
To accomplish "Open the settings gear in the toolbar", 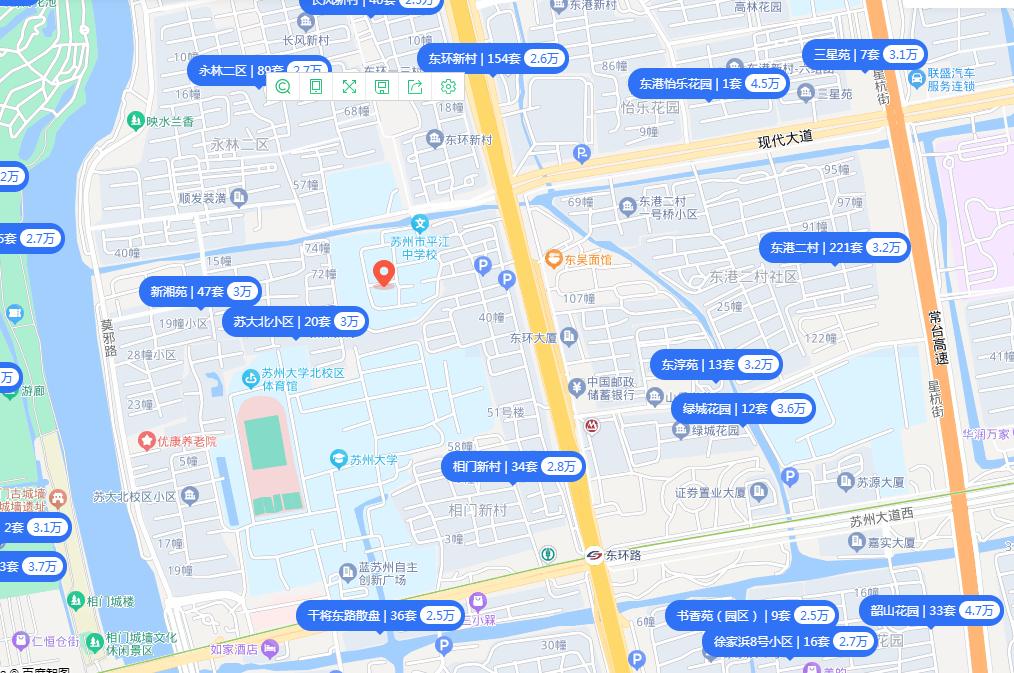I will click(x=448, y=87).
